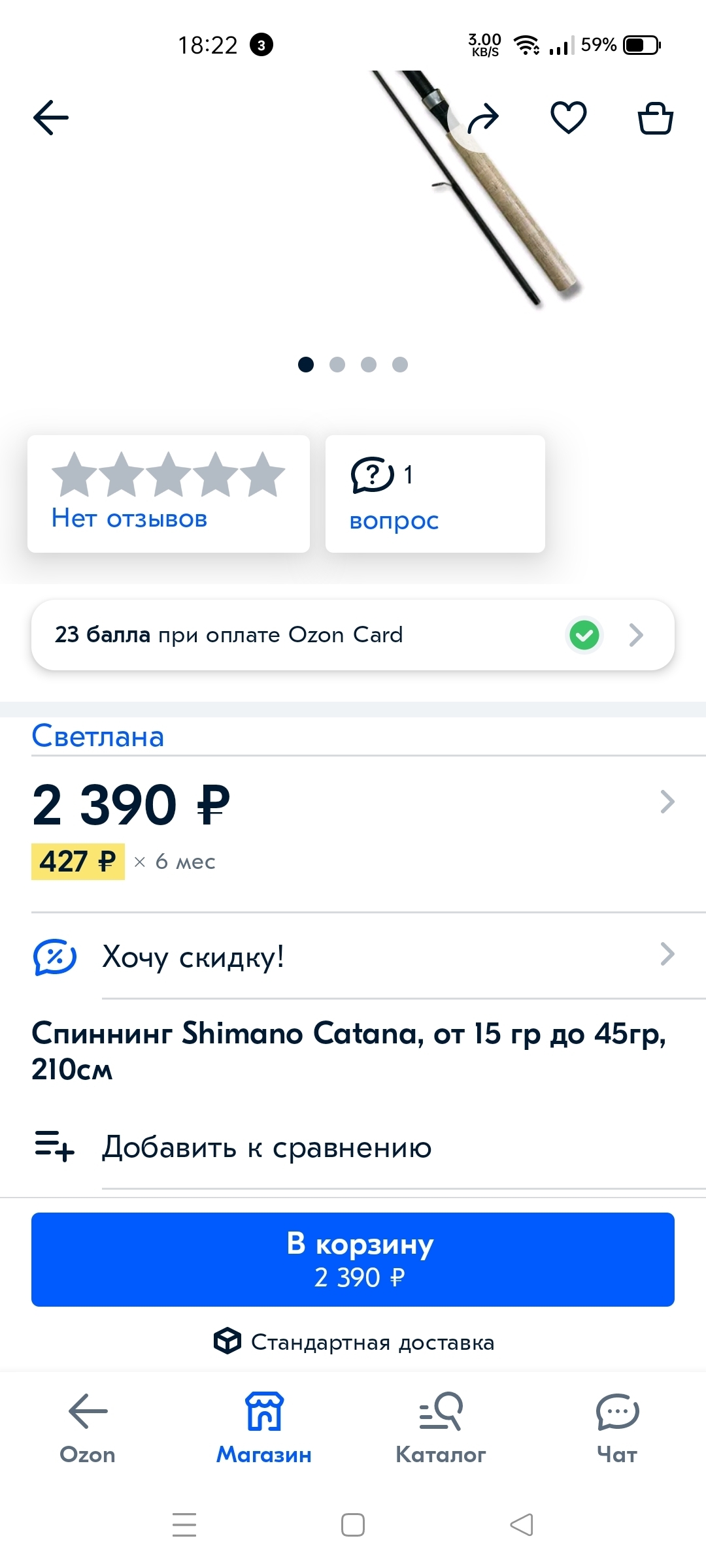706x1568 pixels.
Task: Open the reviews card 'Нет отзывов'
Action: pos(169,494)
